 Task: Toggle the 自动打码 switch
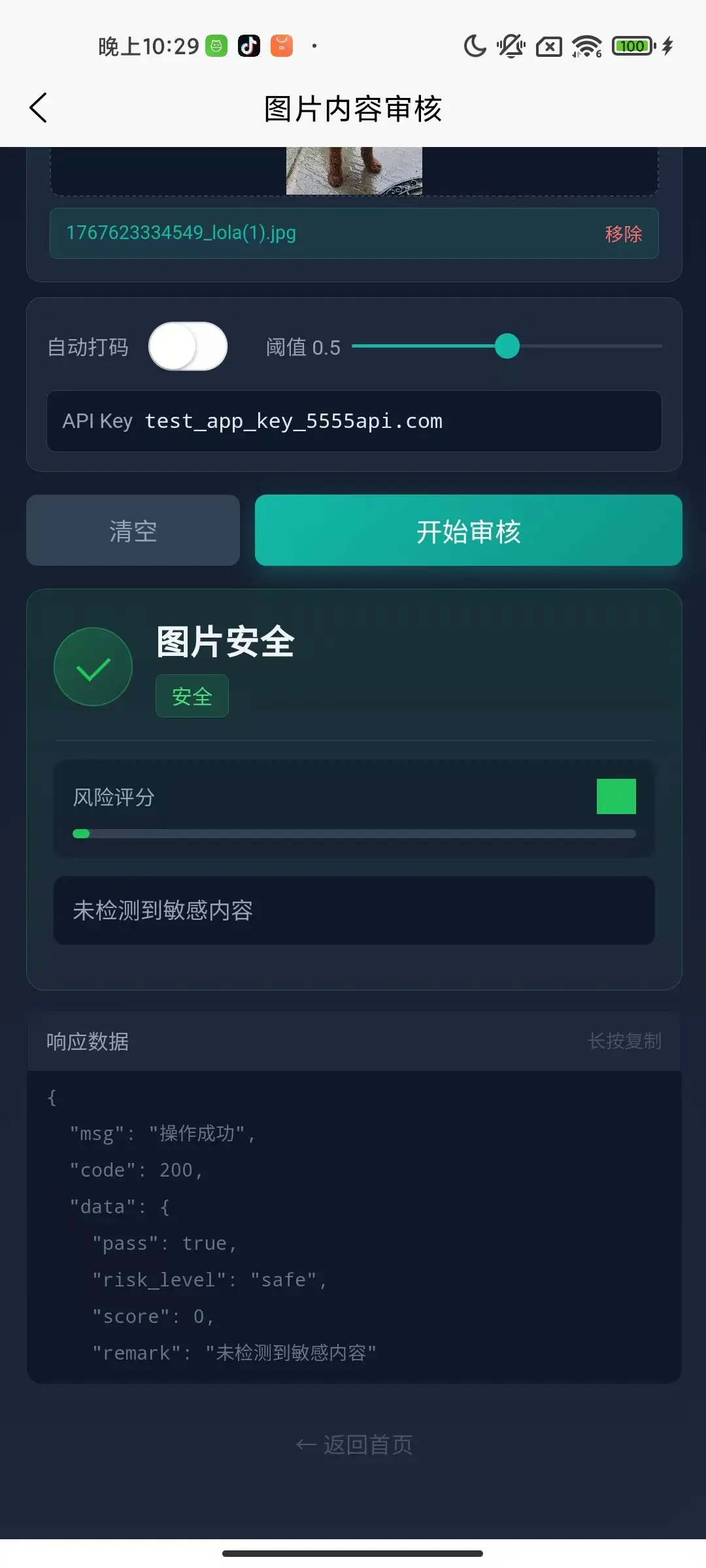(188, 346)
